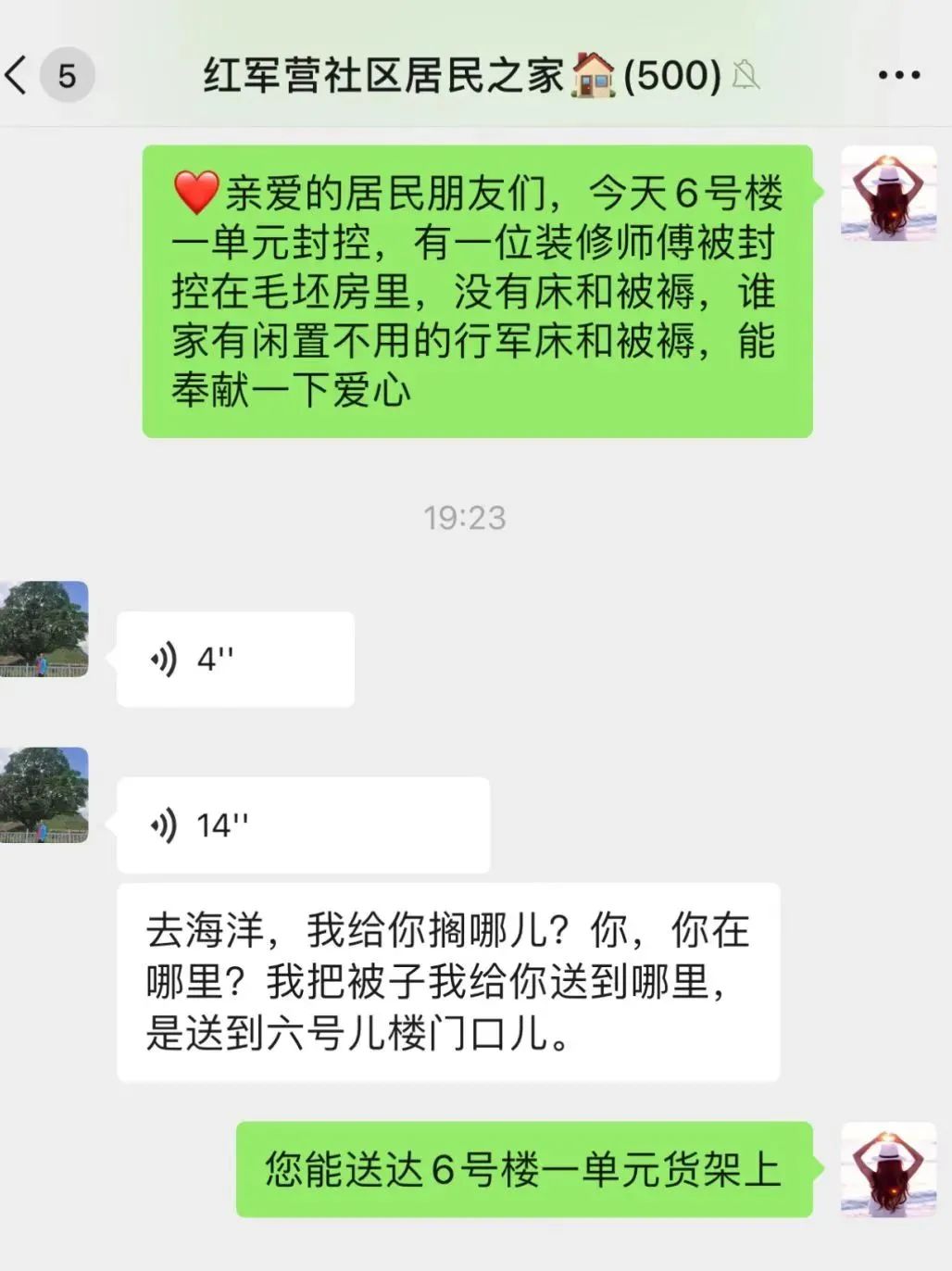
Task: Open tree avatar beside 14-second voice message
Action: click(44, 795)
